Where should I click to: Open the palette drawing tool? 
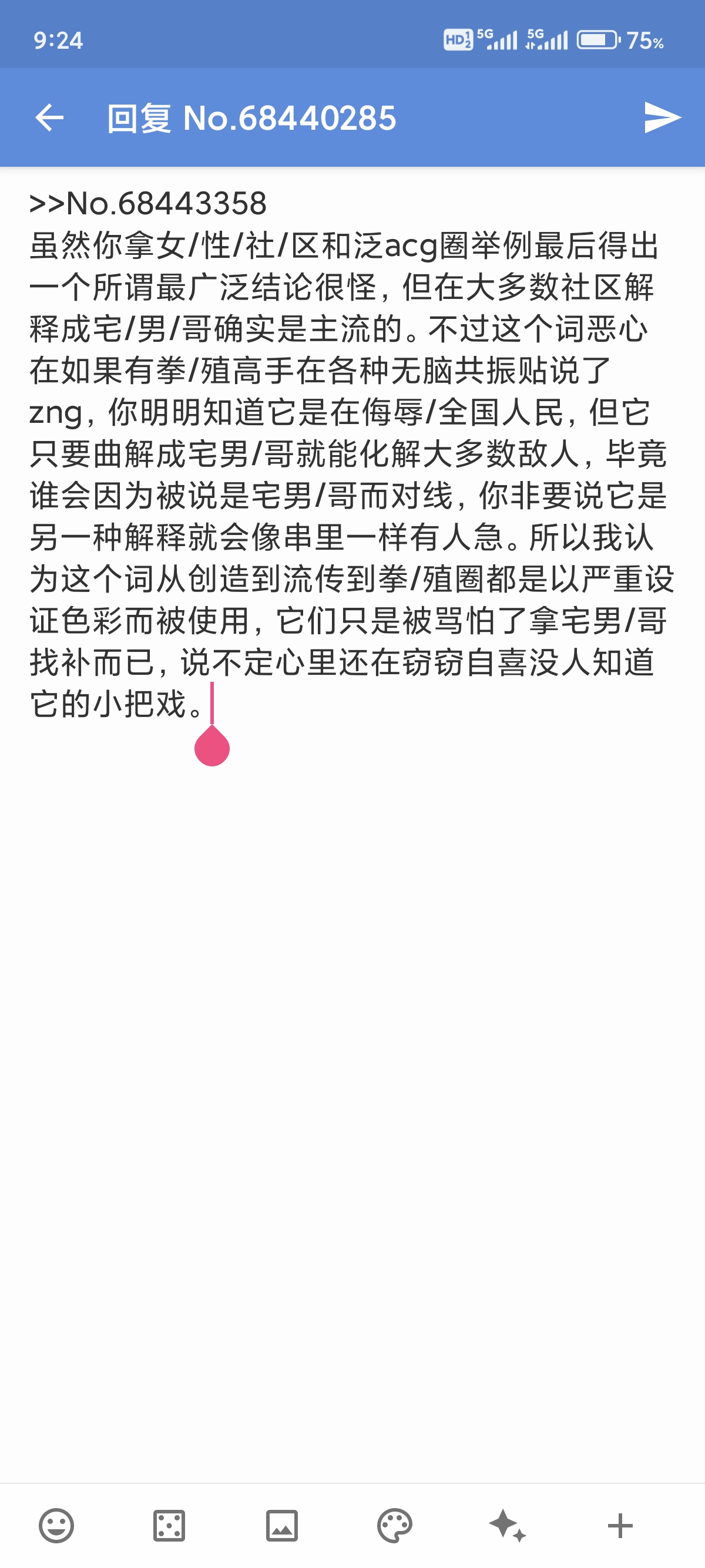[x=395, y=1525]
